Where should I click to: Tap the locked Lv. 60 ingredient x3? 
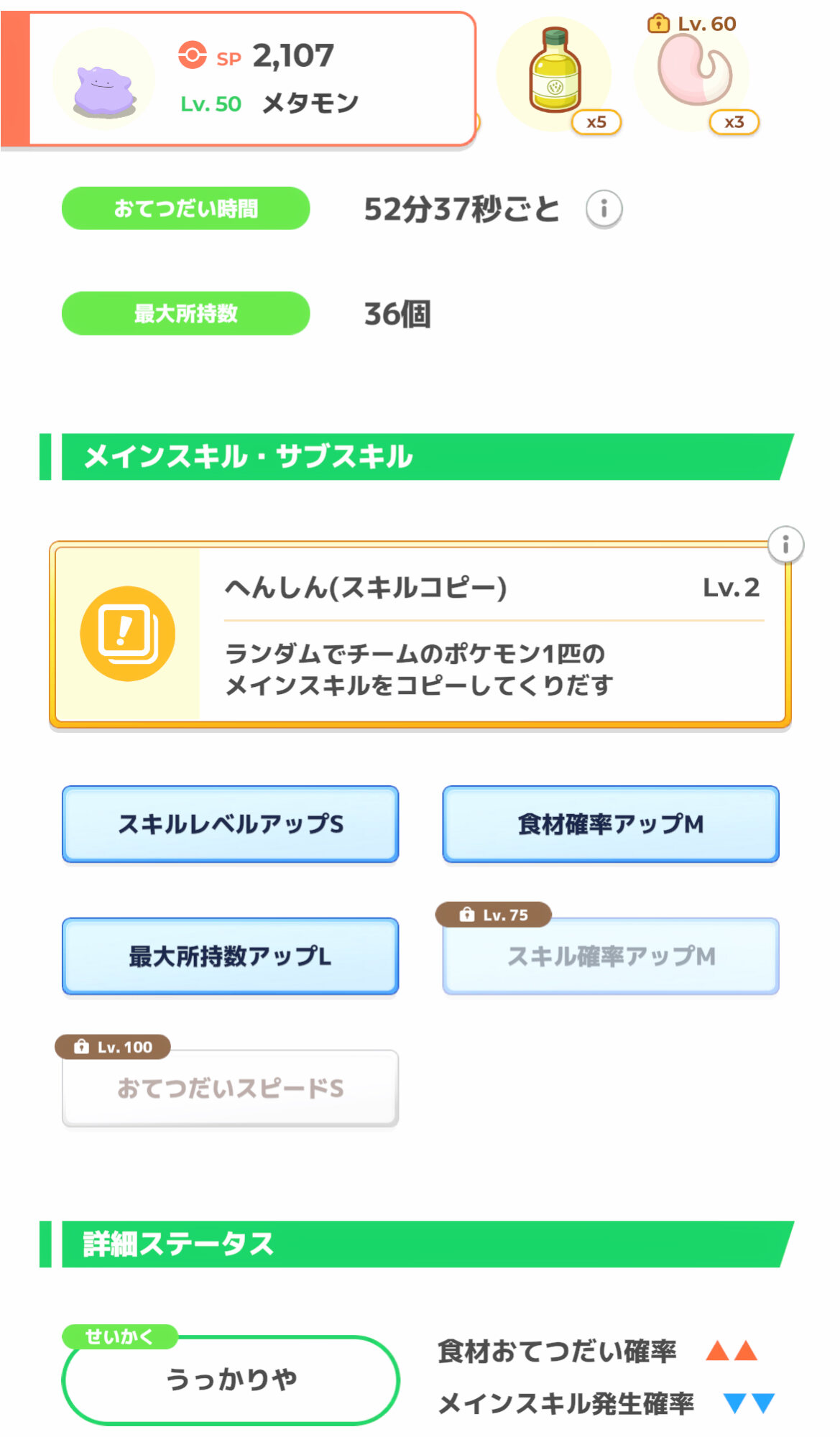pos(693,73)
